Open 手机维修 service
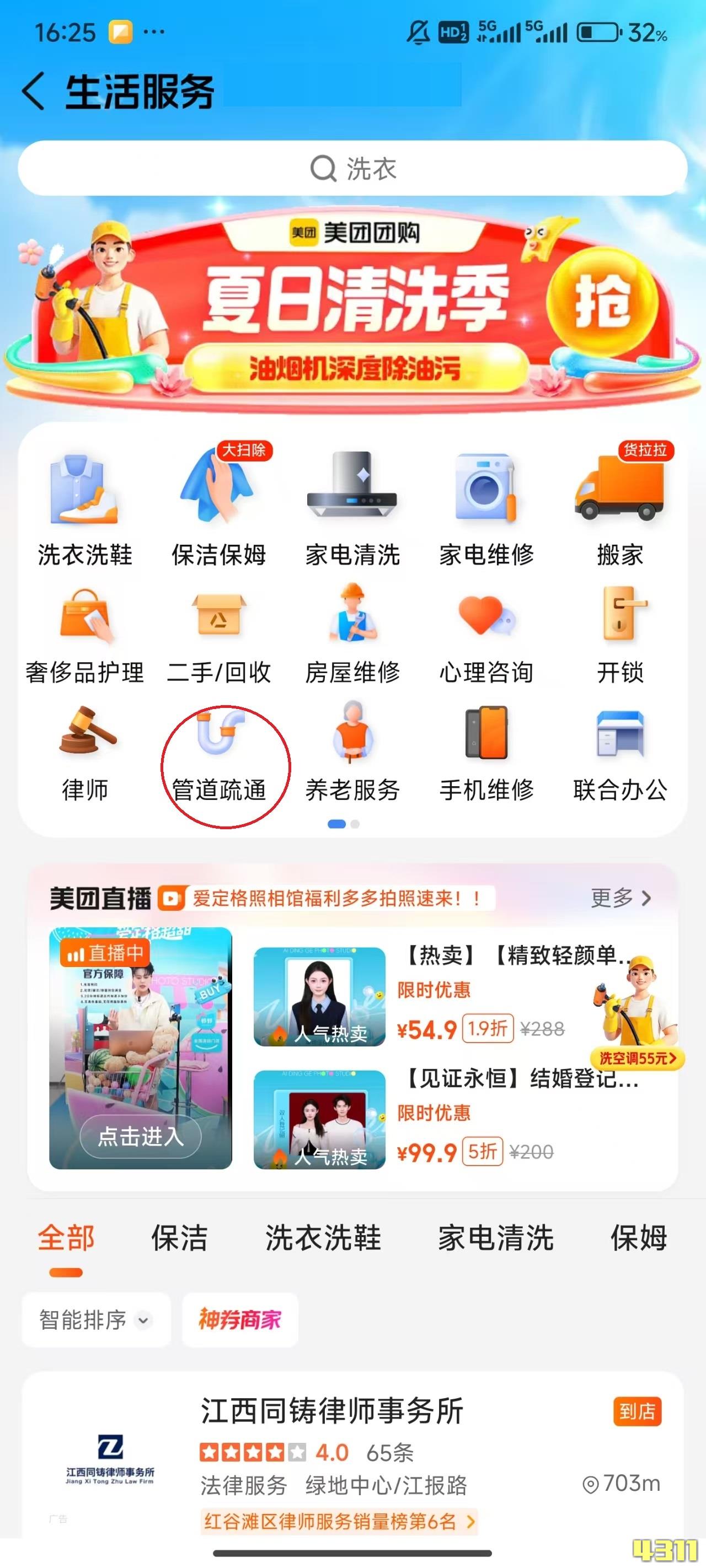 [x=486, y=755]
